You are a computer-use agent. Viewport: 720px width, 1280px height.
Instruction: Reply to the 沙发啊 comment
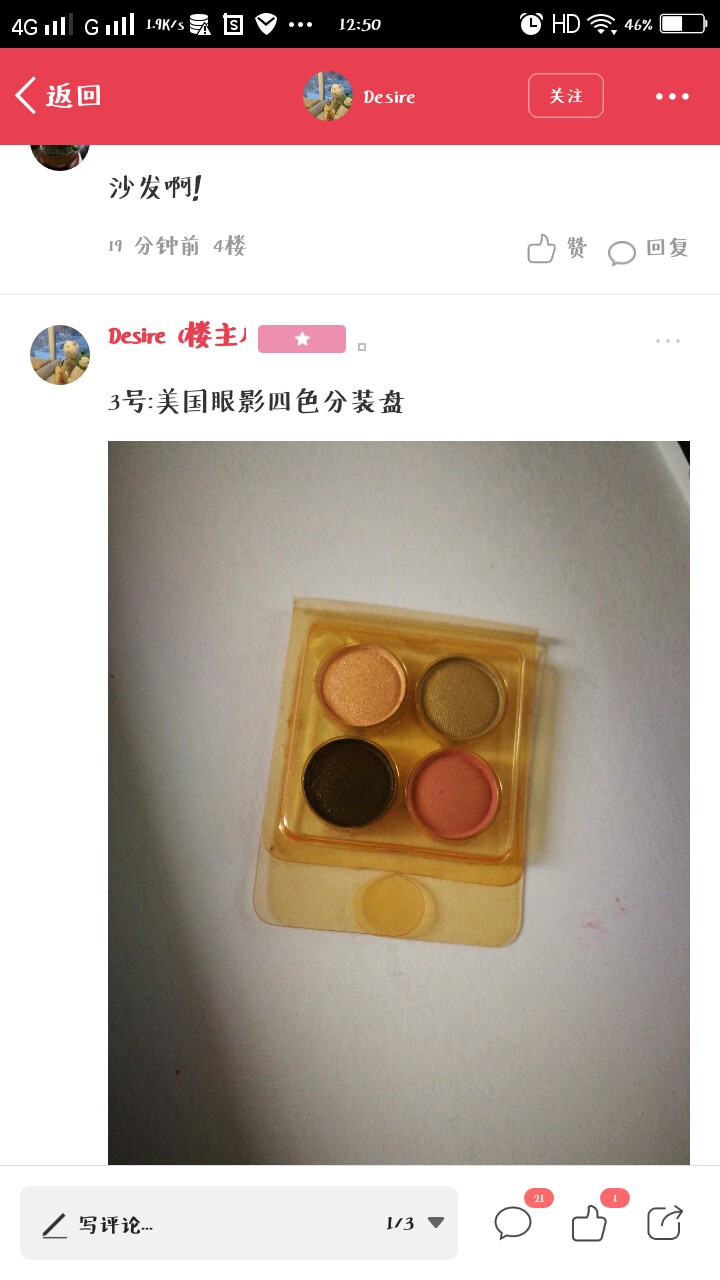click(648, 249)
